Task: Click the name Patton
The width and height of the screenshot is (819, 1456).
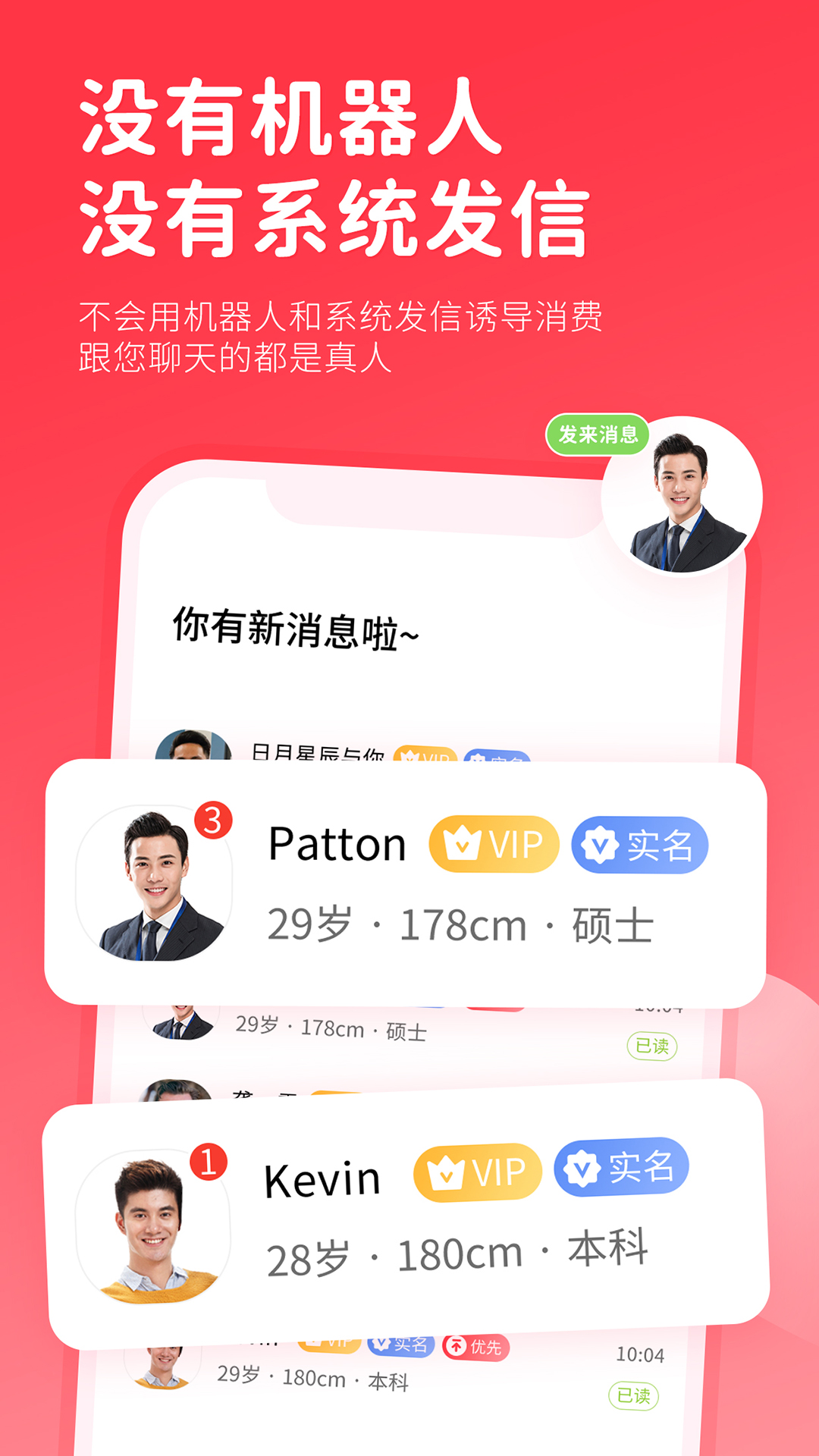Action: tap(337, 844)
